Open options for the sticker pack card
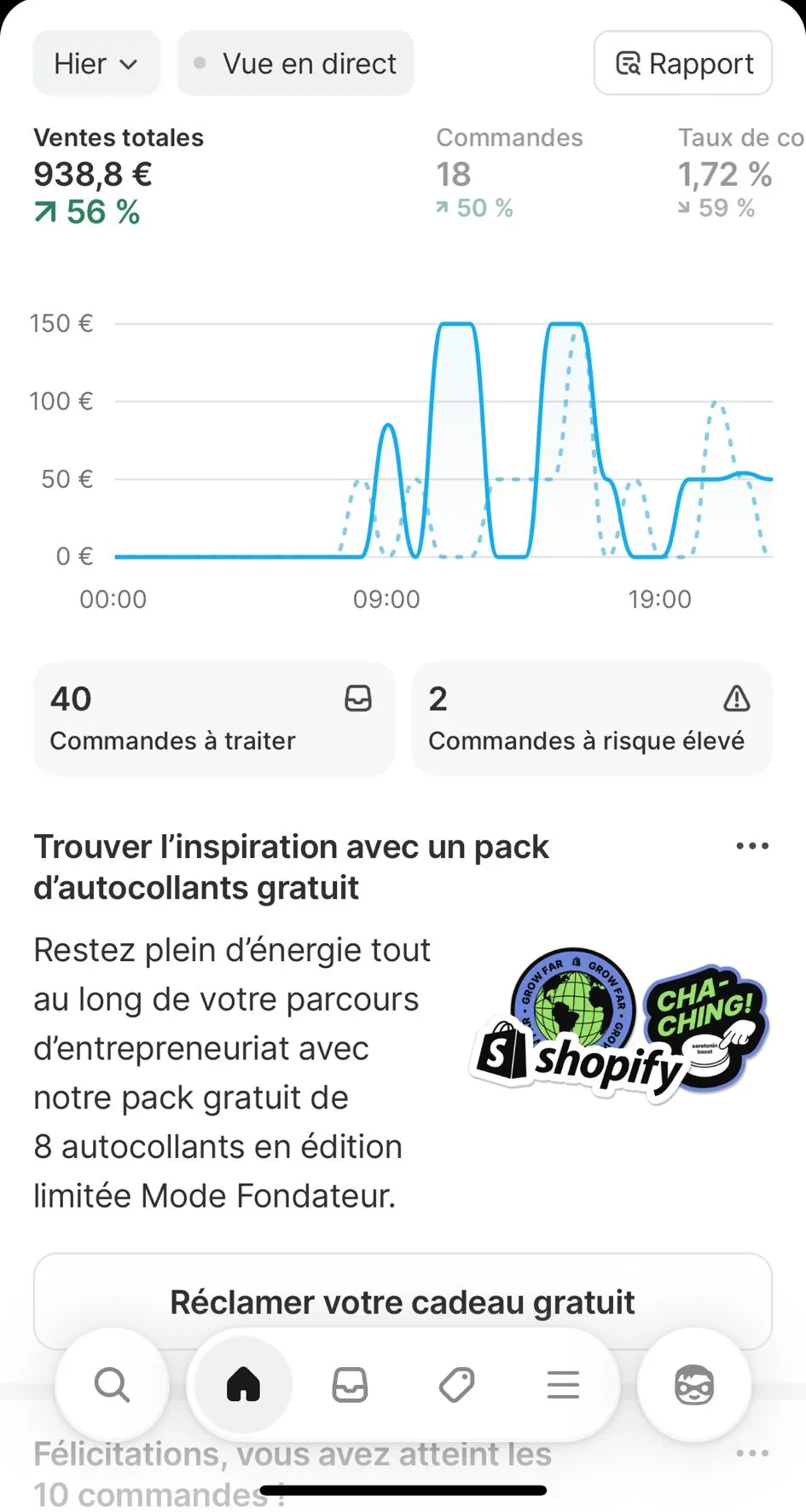This screenshot has width=806, height=1512. tap(751, 846)
